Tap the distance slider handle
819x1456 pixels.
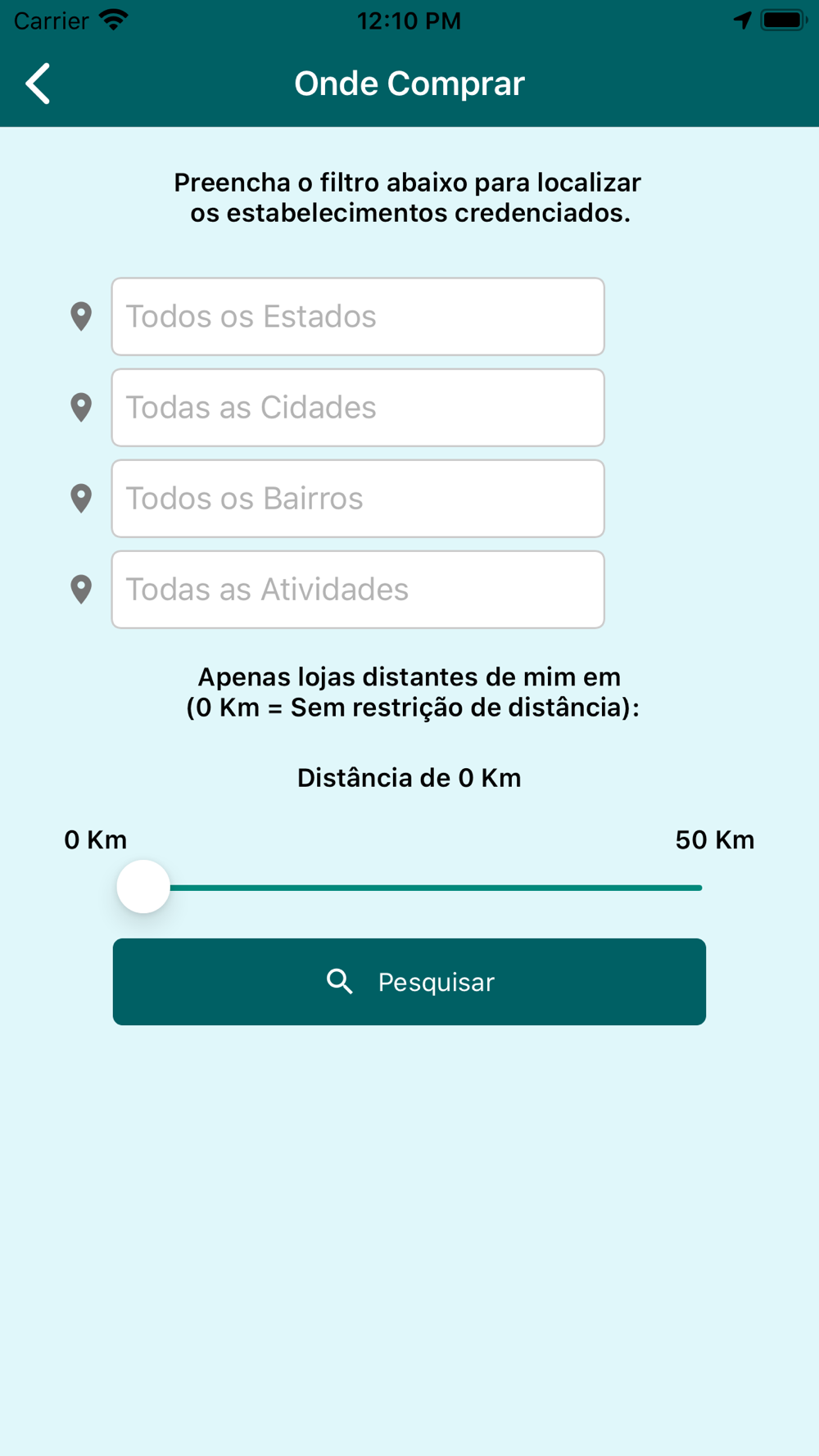click(x=143, y=887)
